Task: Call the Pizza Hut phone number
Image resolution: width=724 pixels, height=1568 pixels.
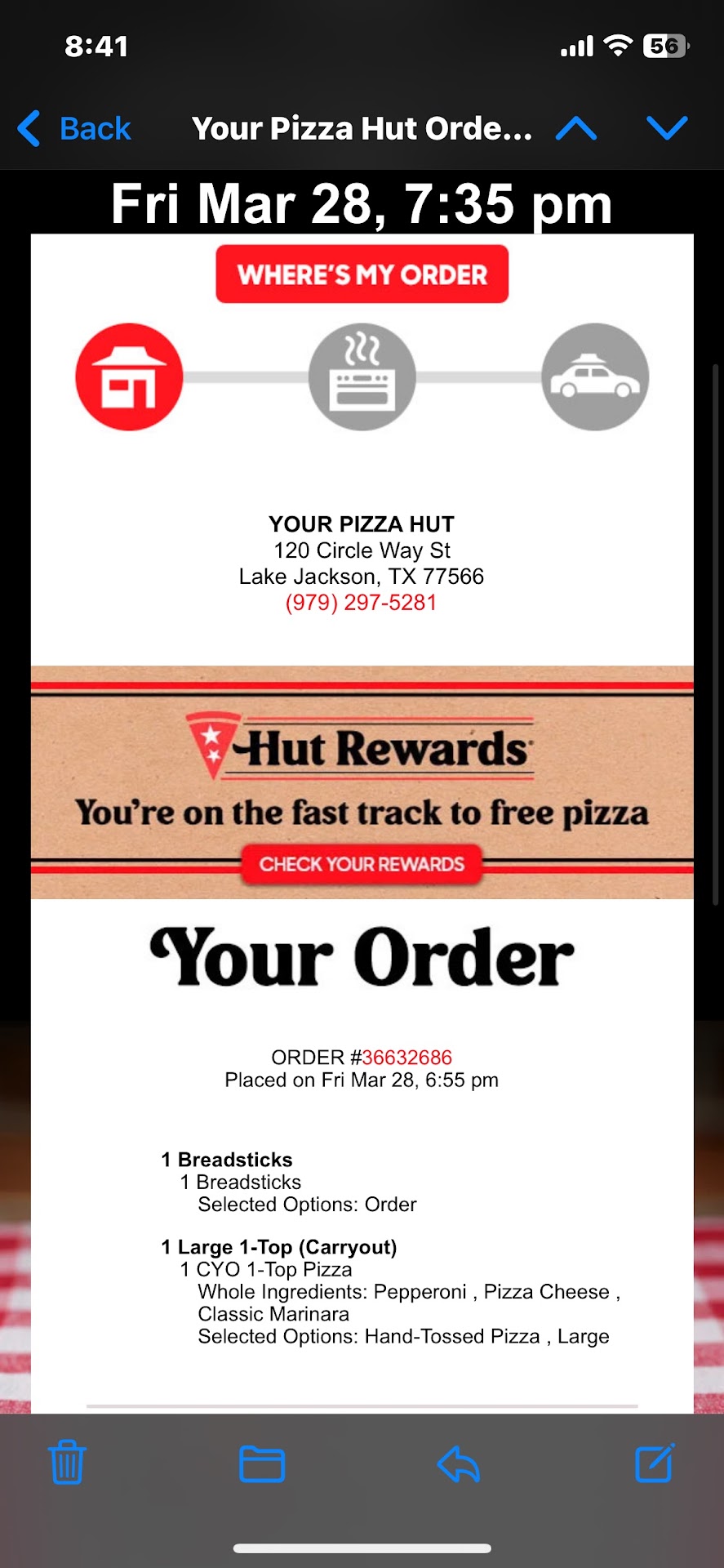Action: point(361,603)
